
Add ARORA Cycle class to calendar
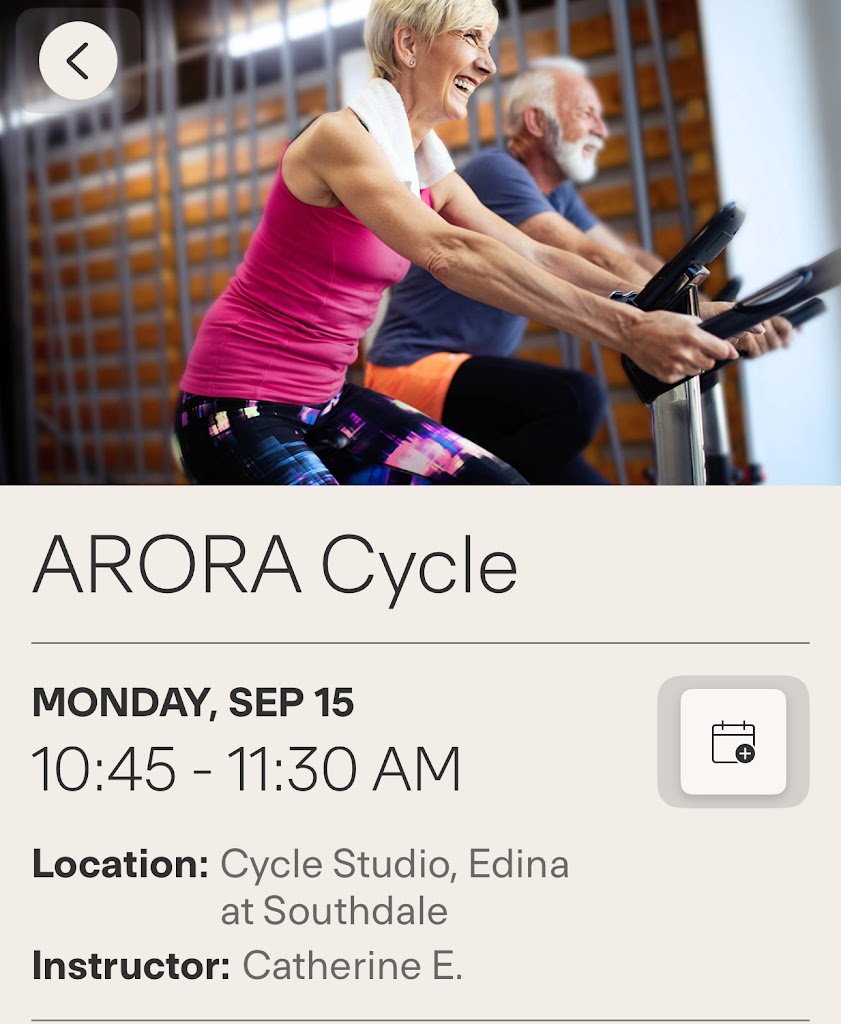[x=733, y=742]
